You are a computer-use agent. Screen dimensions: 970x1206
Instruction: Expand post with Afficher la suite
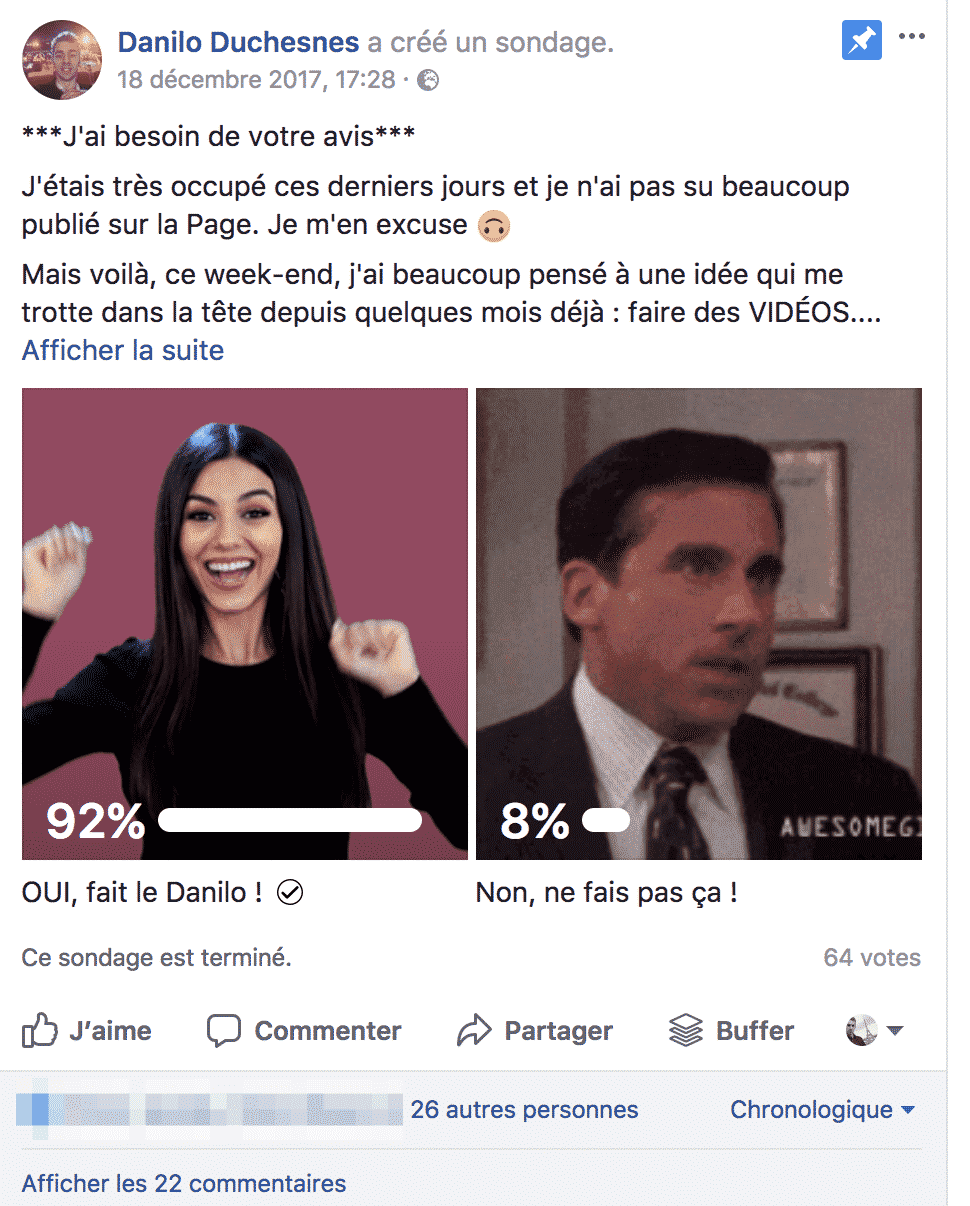pos(123,351)
